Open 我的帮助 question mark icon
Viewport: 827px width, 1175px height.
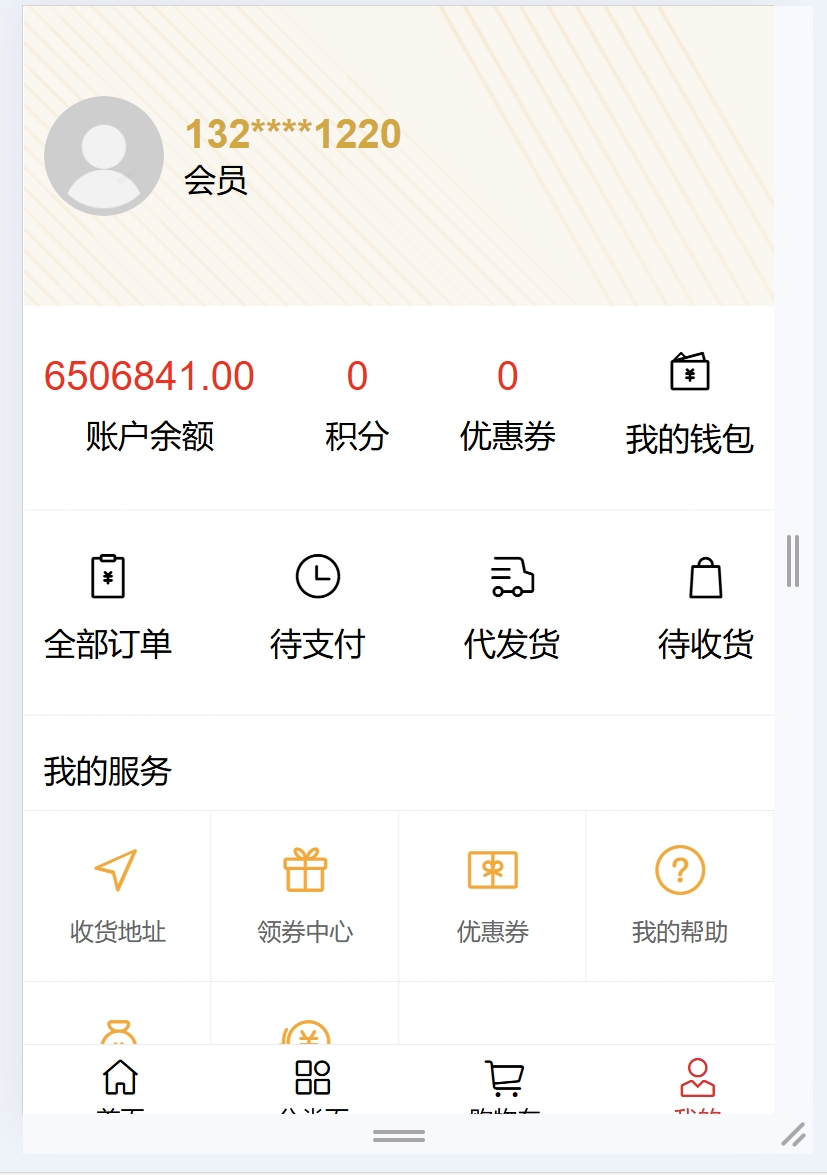pyautogui.click(x=679, y=869)
